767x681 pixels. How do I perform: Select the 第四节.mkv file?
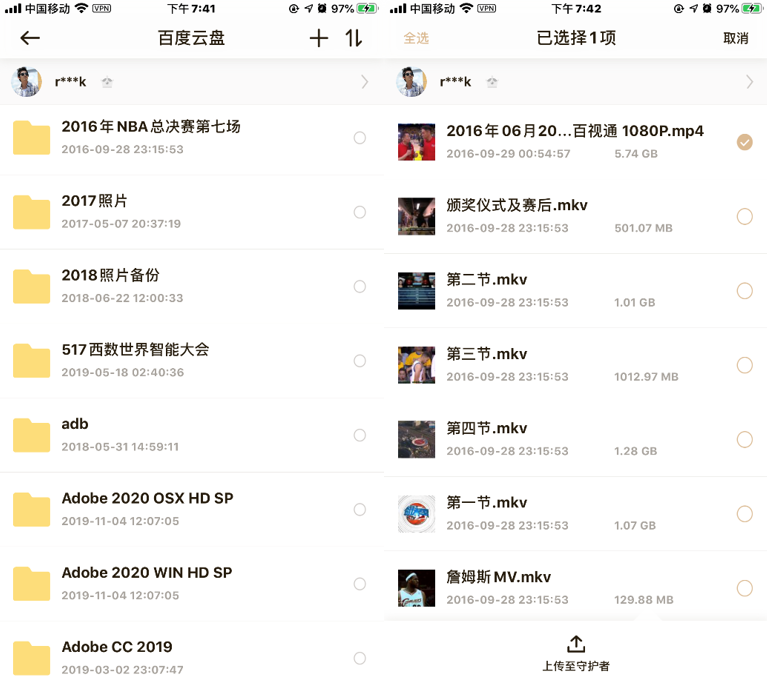click(x=744, y=439)
